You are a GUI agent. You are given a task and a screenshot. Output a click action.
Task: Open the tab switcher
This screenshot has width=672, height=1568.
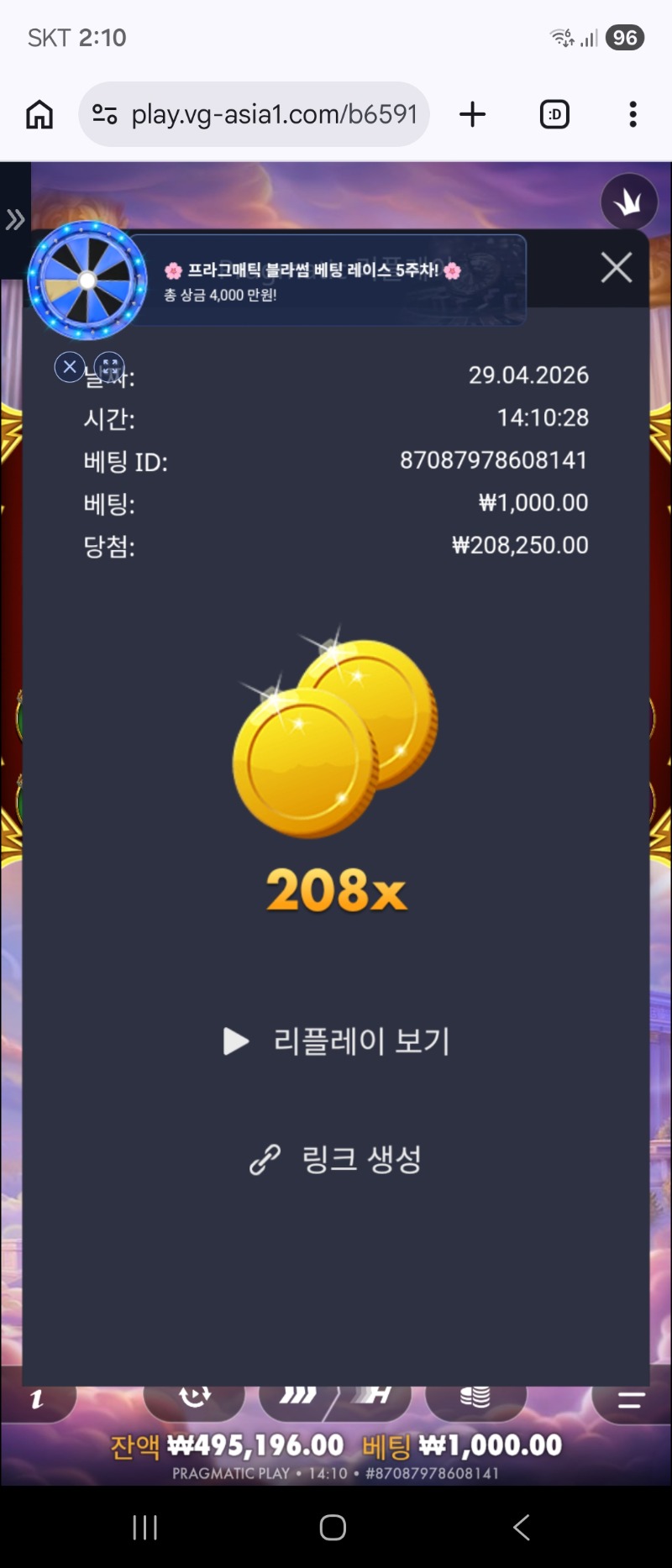pyautogui.click(x=554, y=114)
